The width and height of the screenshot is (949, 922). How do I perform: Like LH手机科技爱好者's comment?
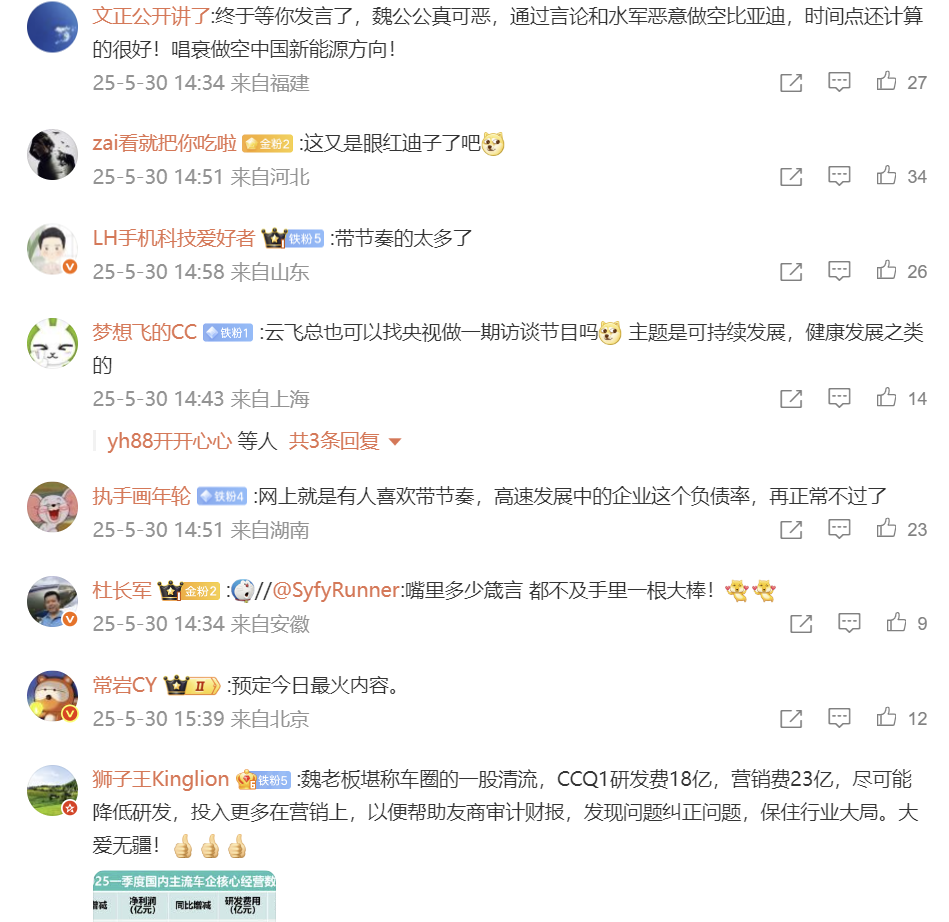point(886,272)
